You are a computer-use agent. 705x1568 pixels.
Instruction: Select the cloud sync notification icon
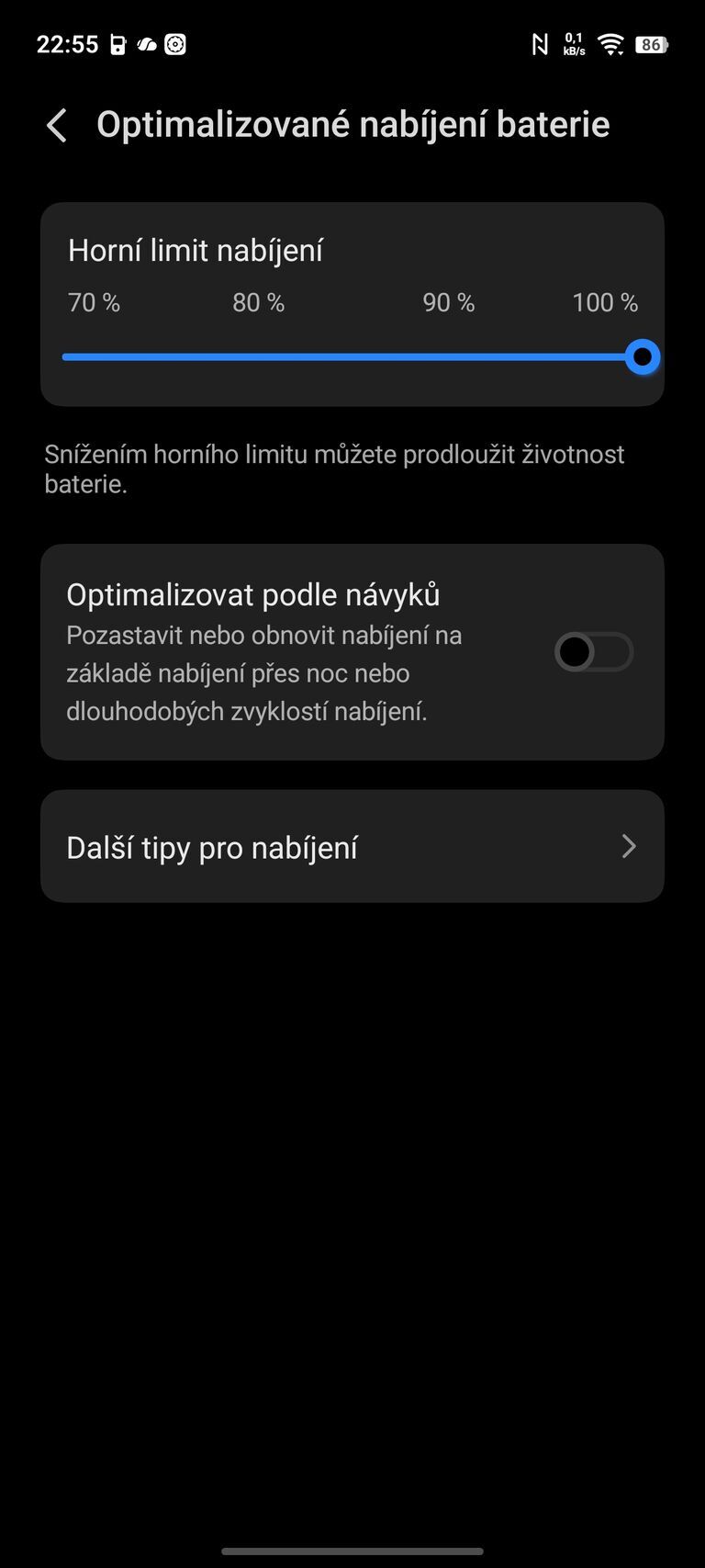pyautogui.click(x=147, y=43)
